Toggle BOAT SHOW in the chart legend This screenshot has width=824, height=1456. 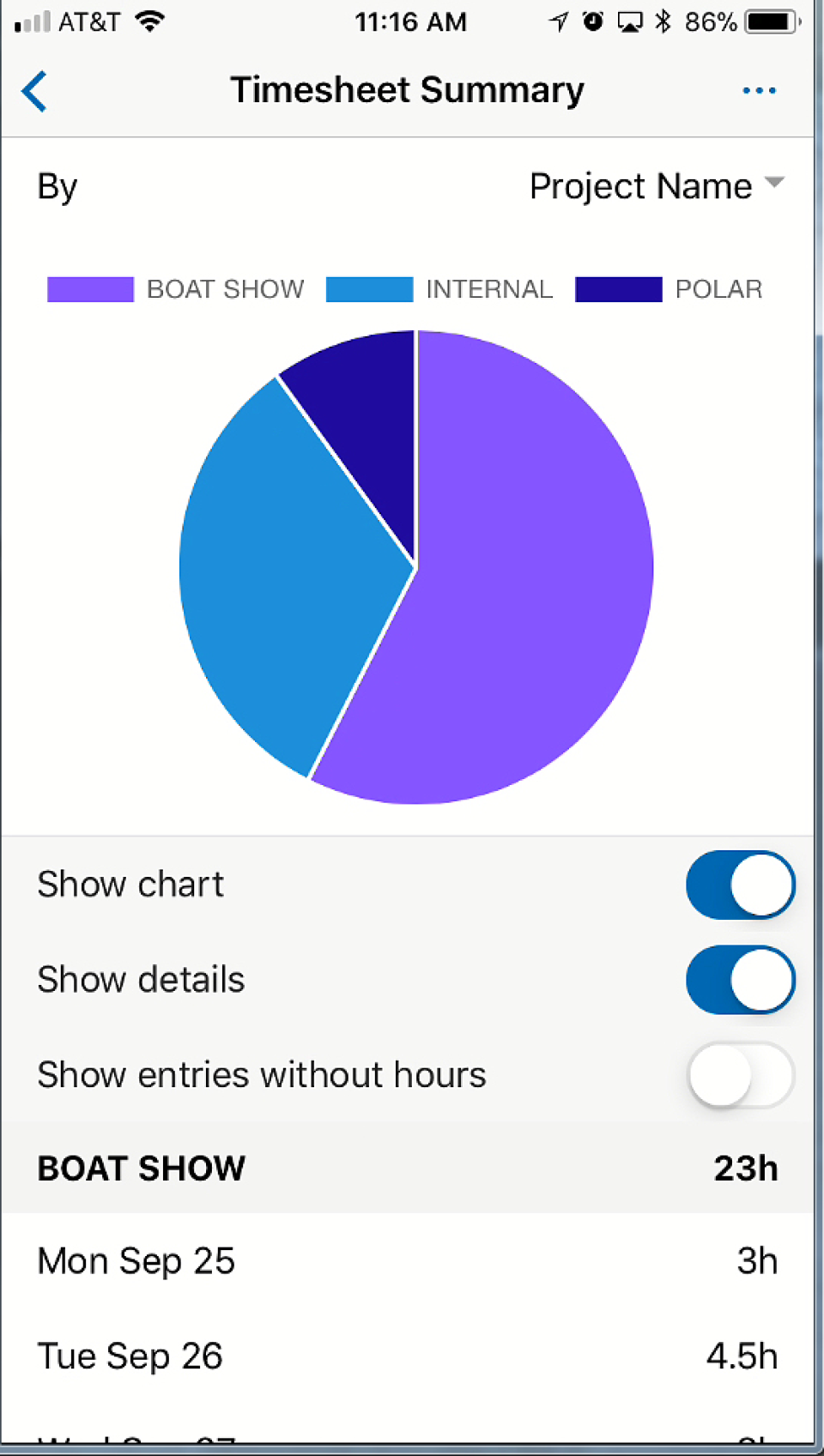176,289
